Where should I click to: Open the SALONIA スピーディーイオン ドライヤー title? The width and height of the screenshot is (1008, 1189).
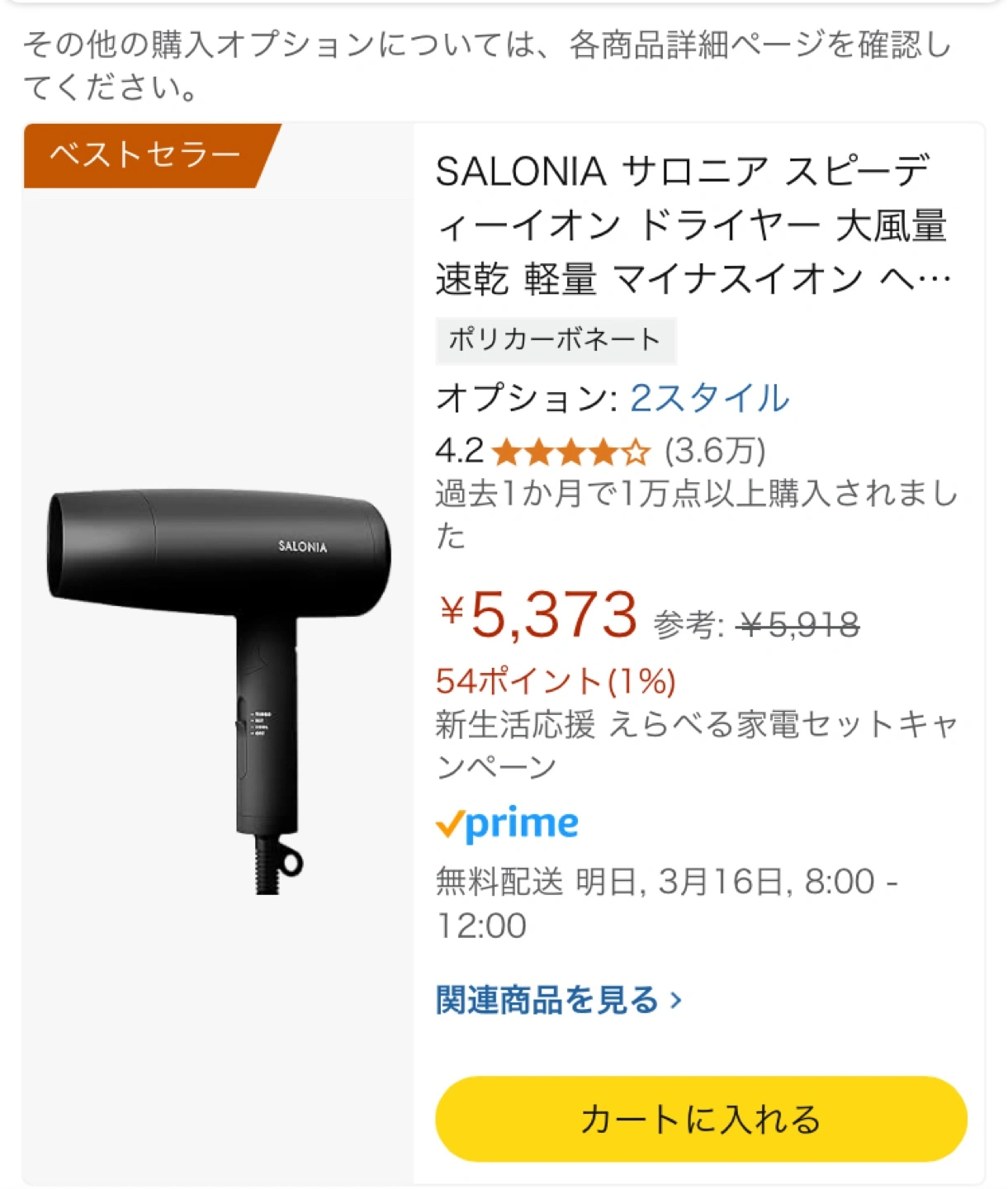[x=692, y=225]
